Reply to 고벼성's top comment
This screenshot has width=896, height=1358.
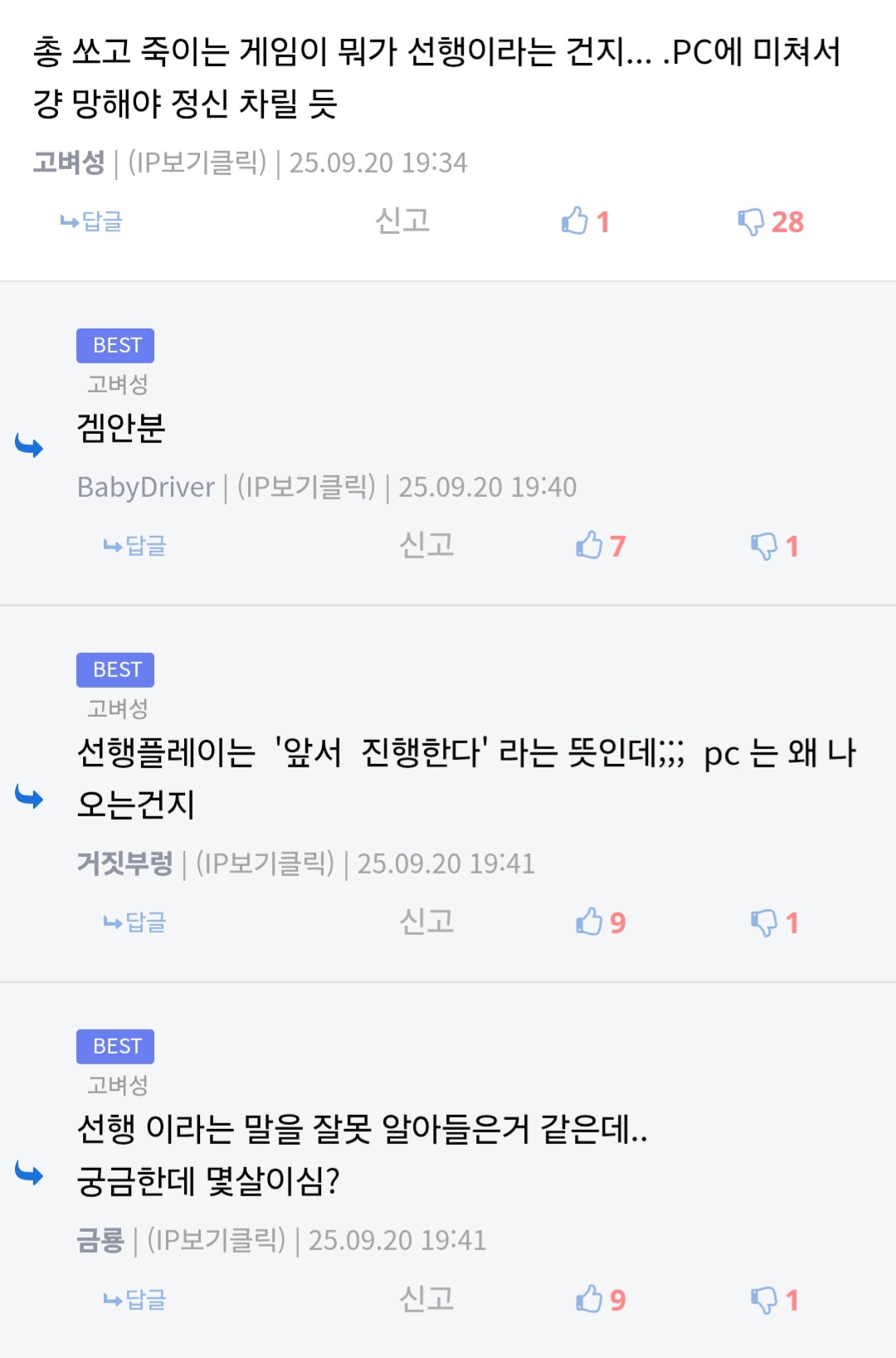pyautogui.click(x=91, y=221)
